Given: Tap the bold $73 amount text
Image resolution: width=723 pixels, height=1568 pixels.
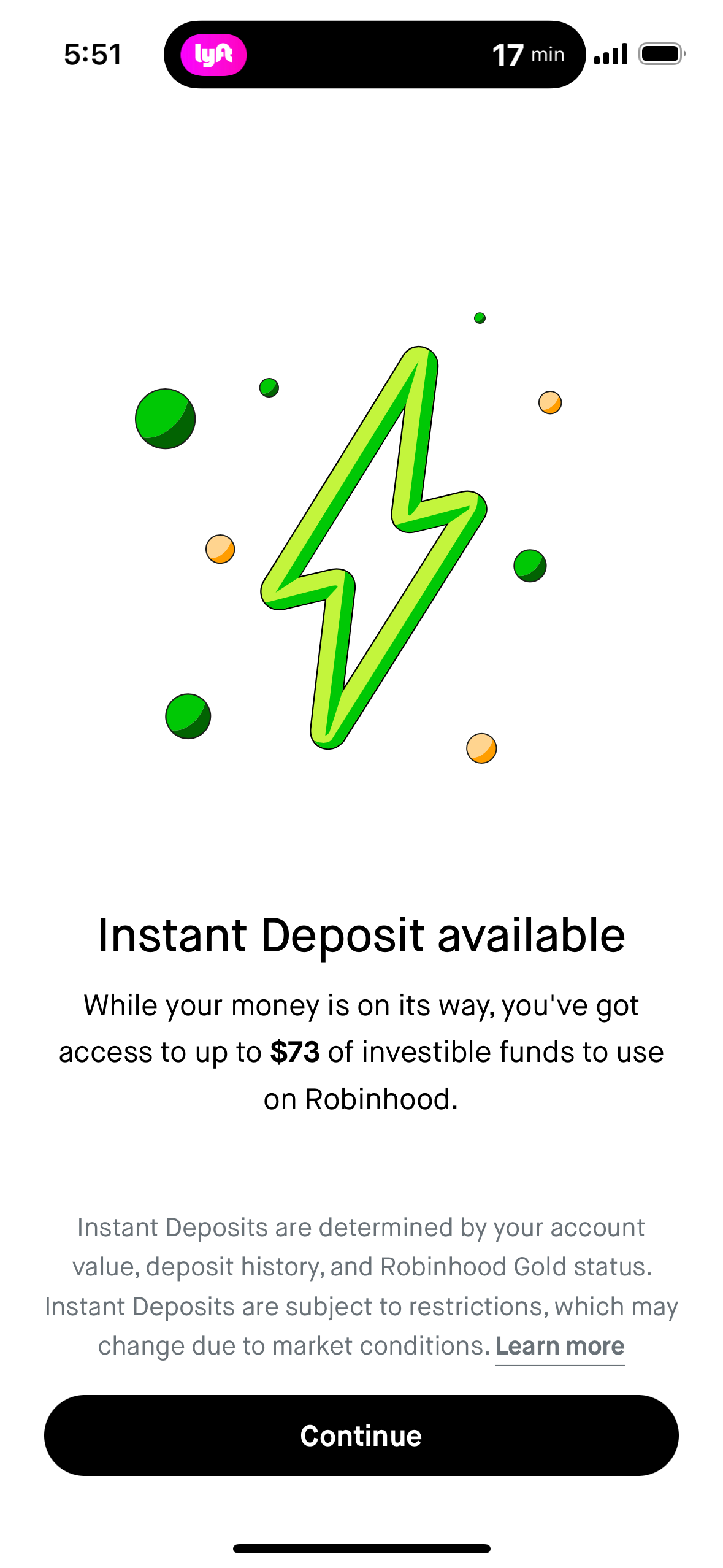Looking at the screenshot, I should pyautogui.click(x=296, y=1050).
